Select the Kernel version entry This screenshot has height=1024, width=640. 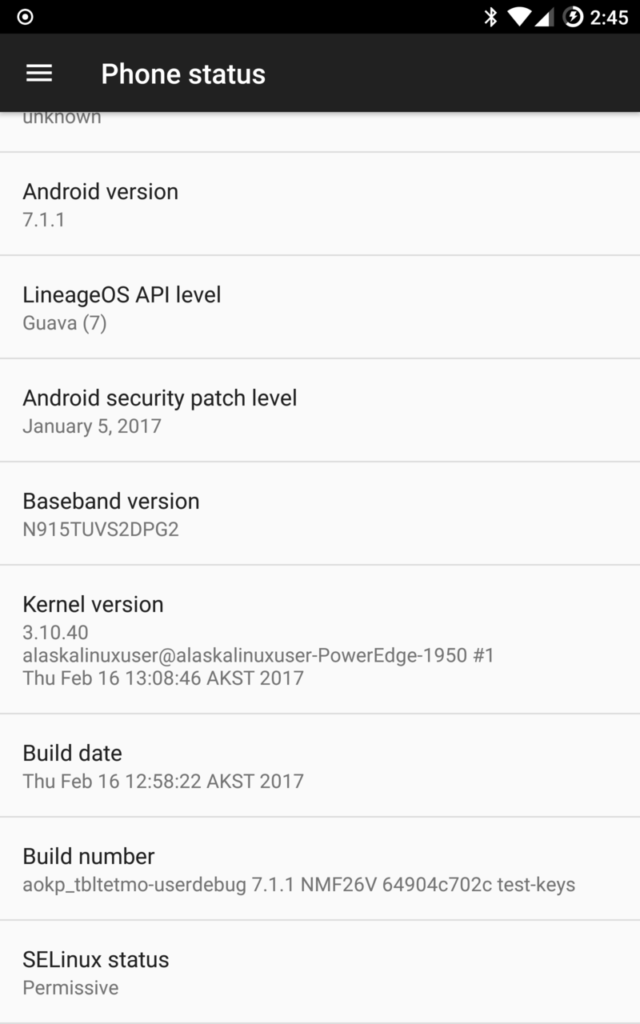click(320, 639)
